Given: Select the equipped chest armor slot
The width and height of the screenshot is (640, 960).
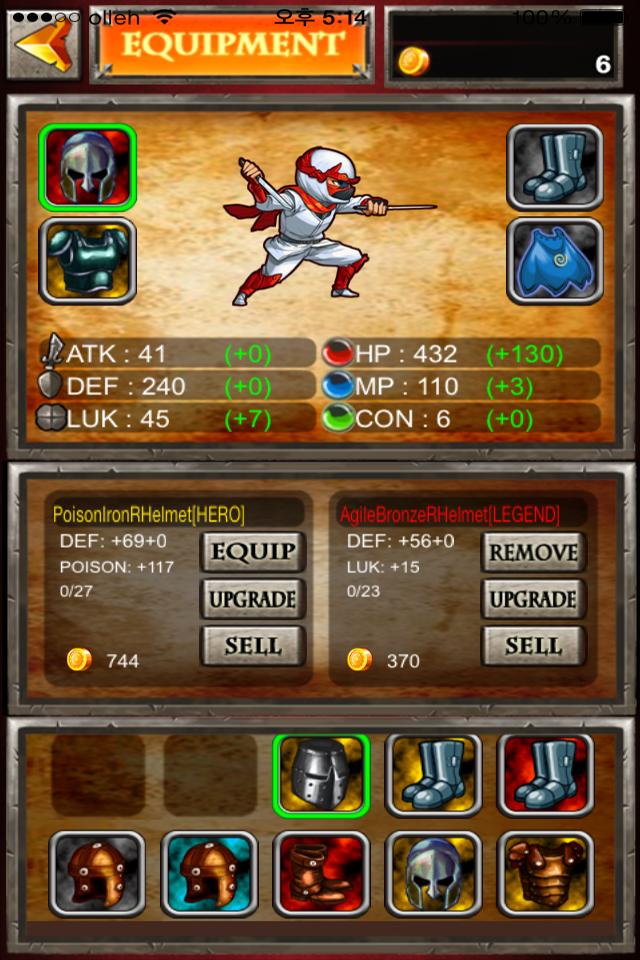Looking at the screenshot, I should (87, 261).
